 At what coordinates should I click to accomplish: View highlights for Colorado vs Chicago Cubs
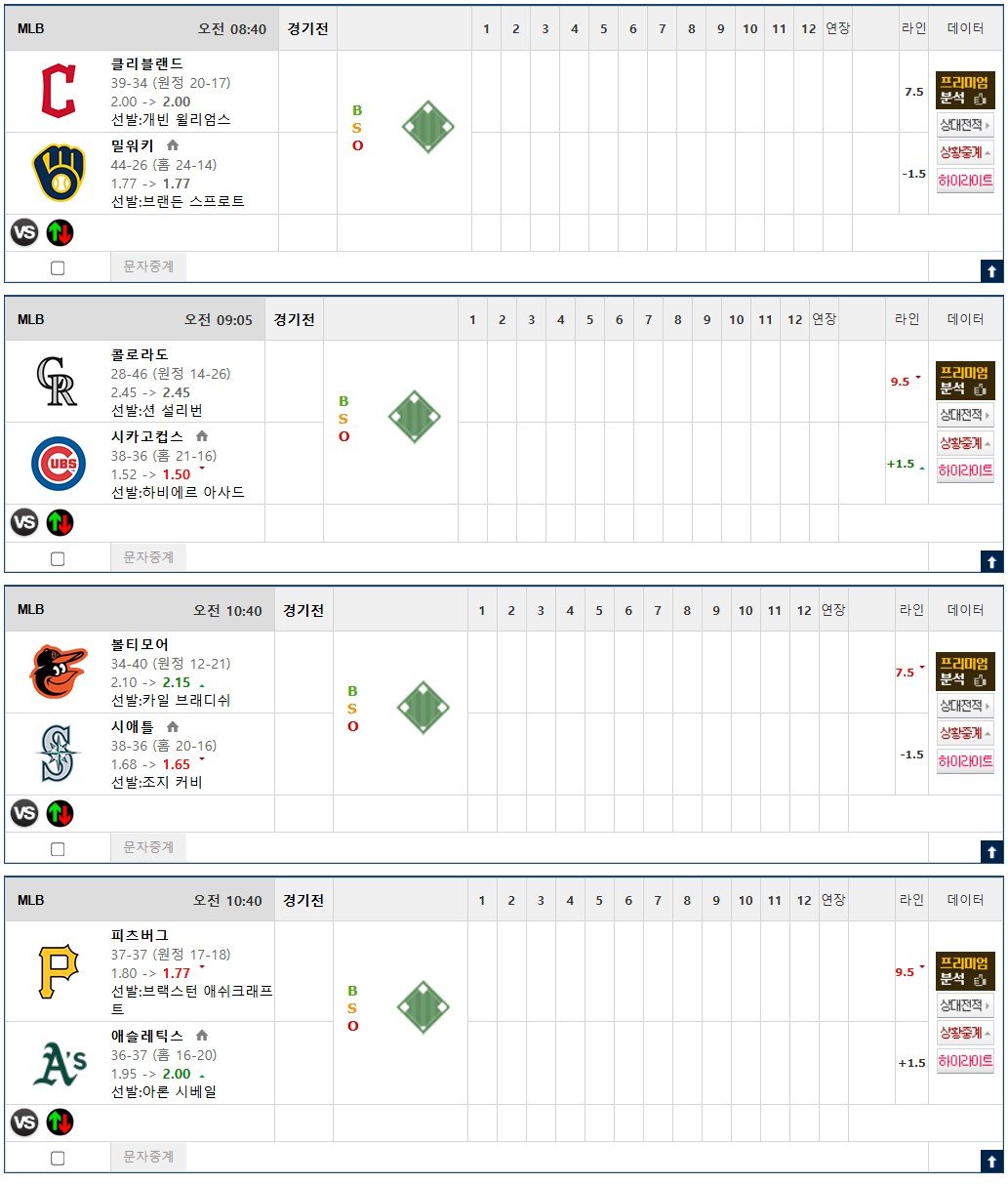tap(965, 470)
